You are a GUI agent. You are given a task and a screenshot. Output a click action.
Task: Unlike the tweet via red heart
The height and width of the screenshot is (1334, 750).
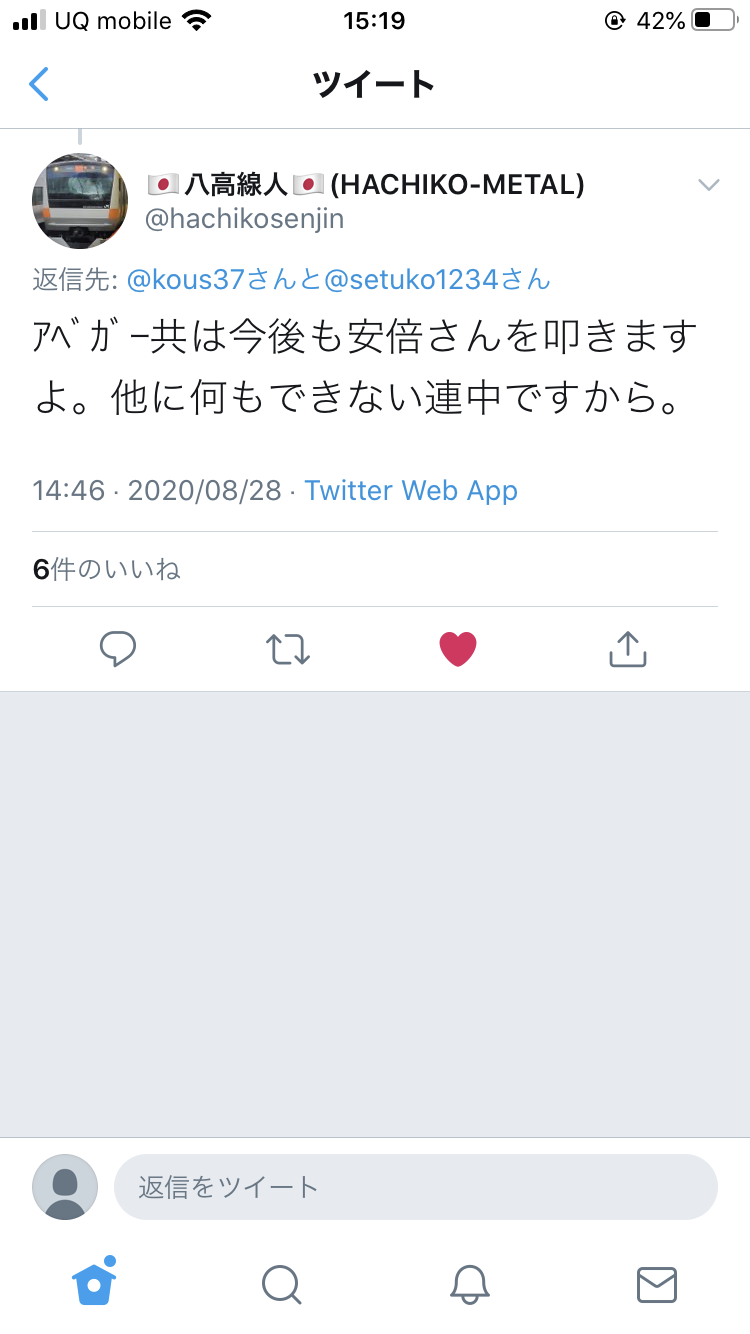458,649
